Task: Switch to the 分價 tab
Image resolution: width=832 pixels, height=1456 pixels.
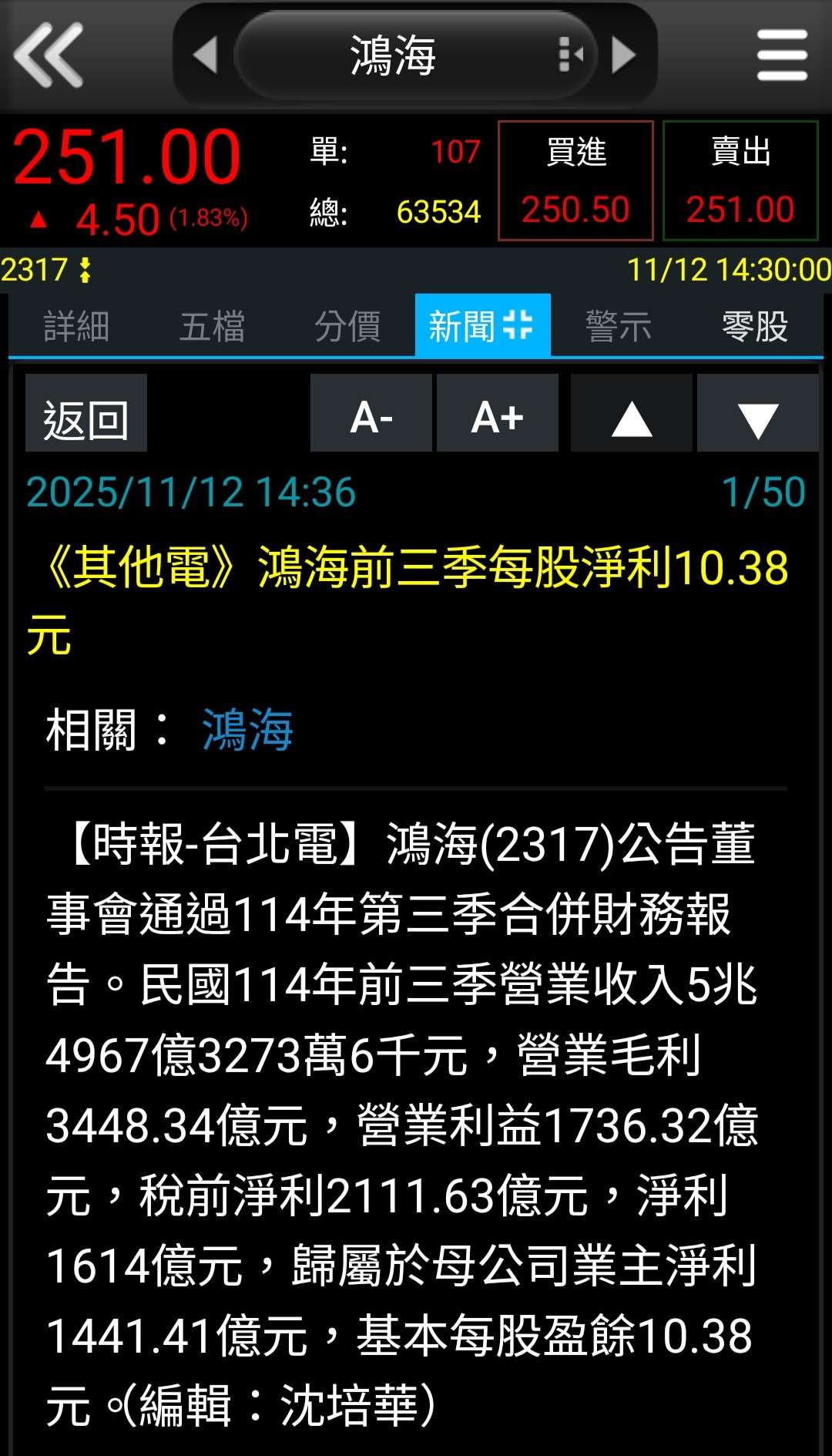Action: [x=347, y=326]
